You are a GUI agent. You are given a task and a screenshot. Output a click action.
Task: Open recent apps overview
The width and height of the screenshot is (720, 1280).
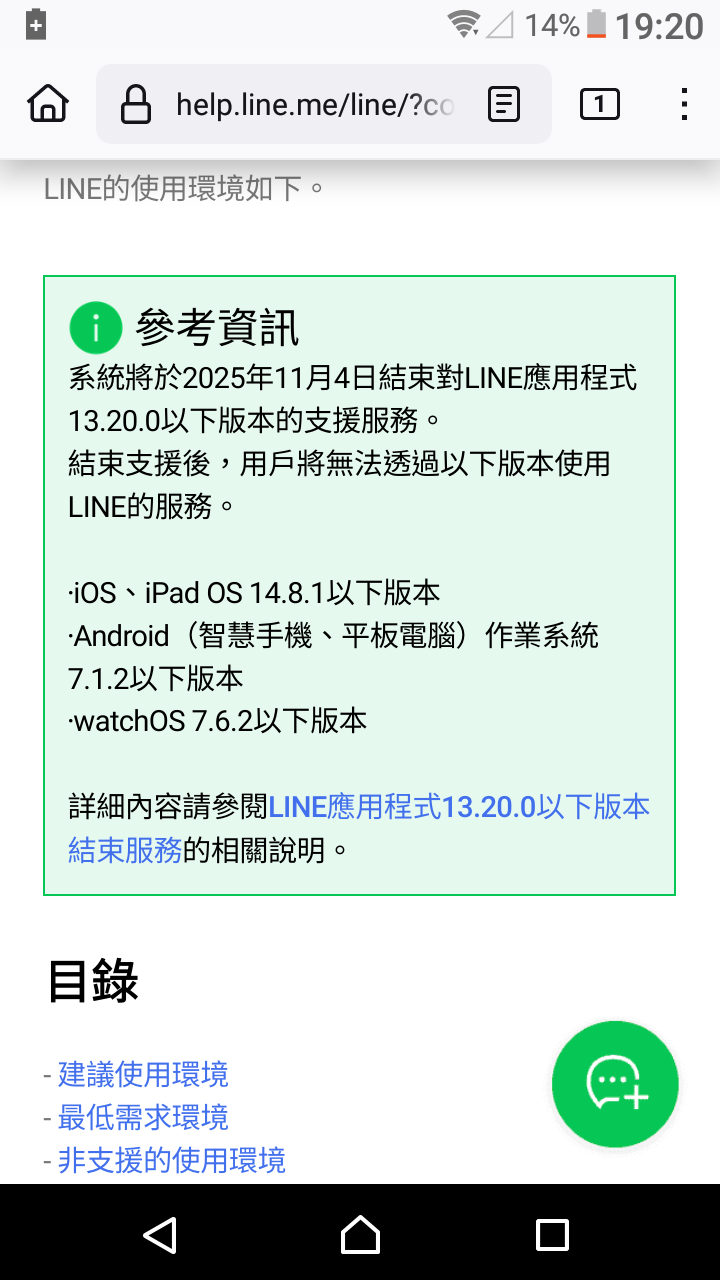coord(552,1234)
